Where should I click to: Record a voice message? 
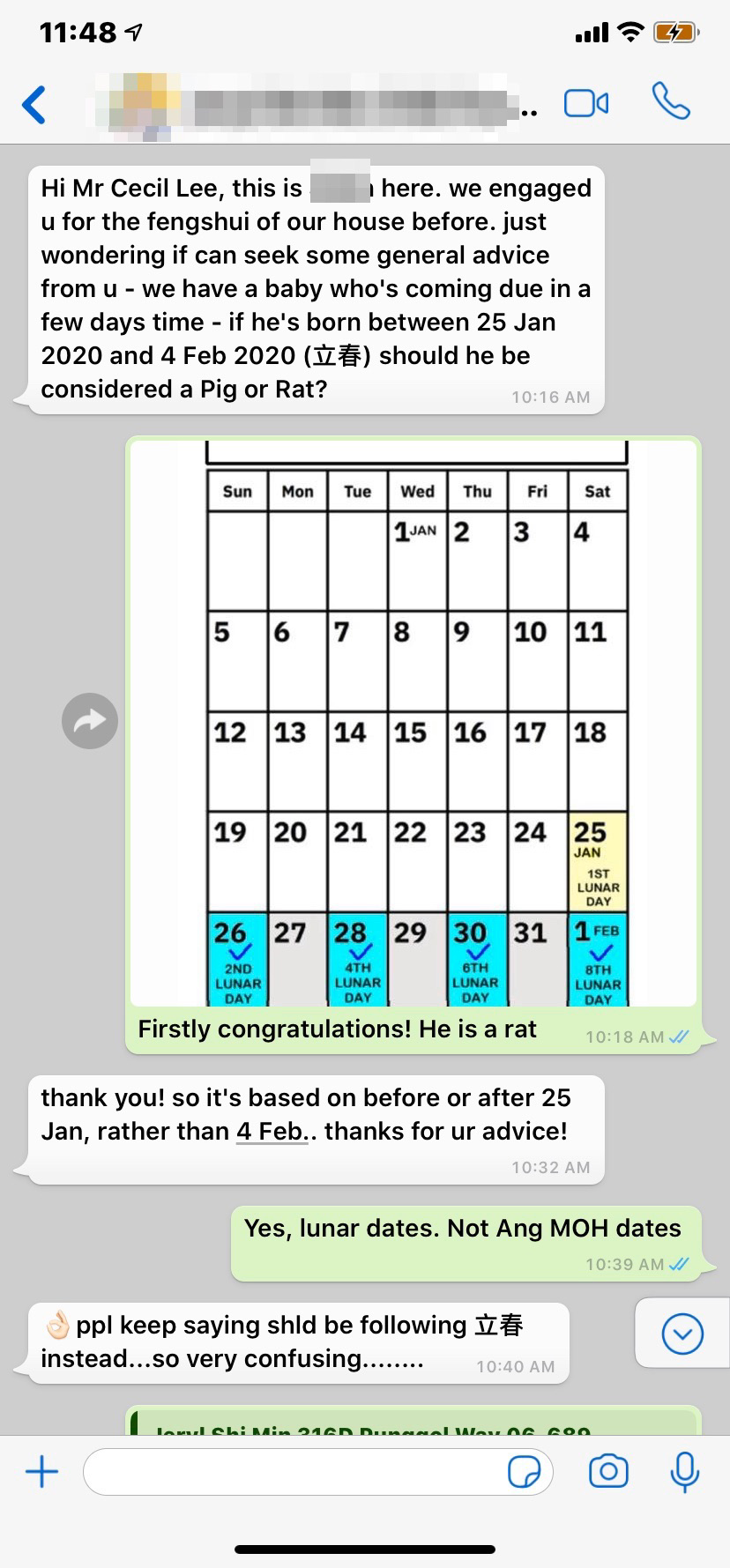(685, 1471)
